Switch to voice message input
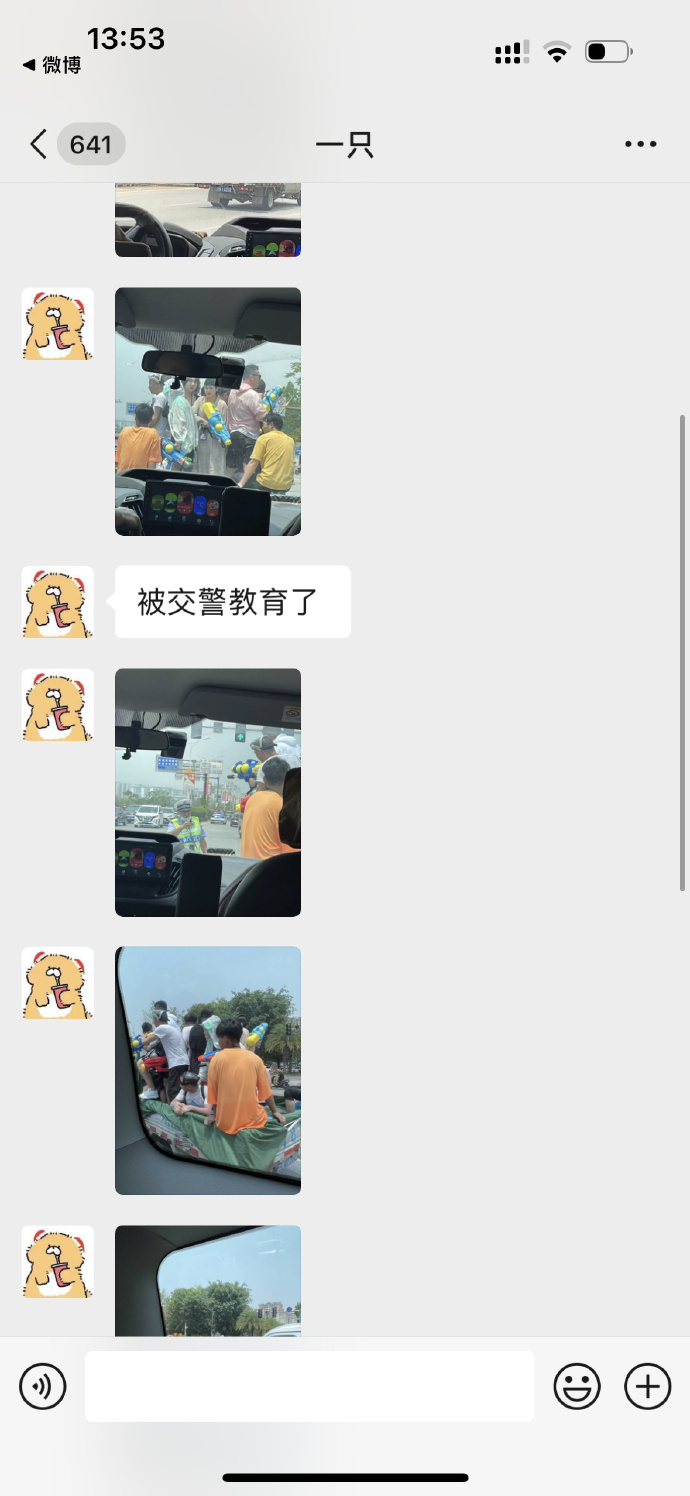This screenshot has width=690, height=1496. (x=43, y=1387)
